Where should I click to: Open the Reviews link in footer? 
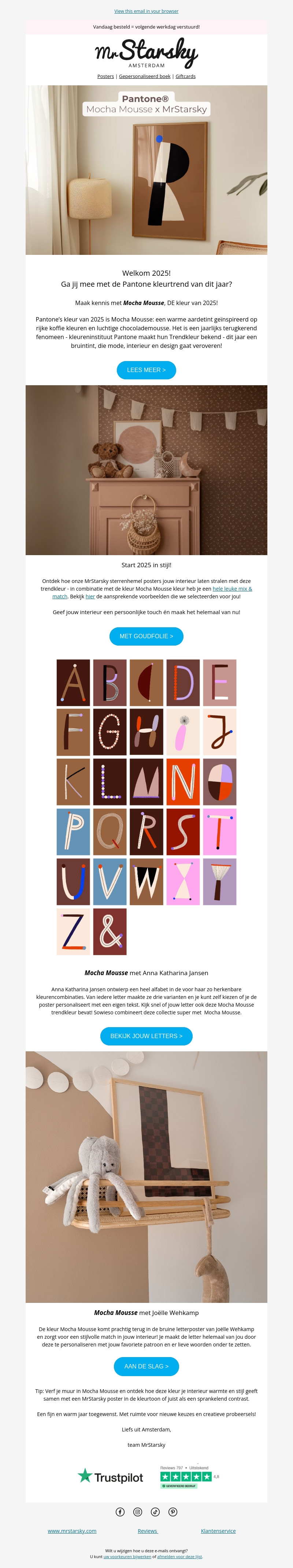(x=147, y=1530)
